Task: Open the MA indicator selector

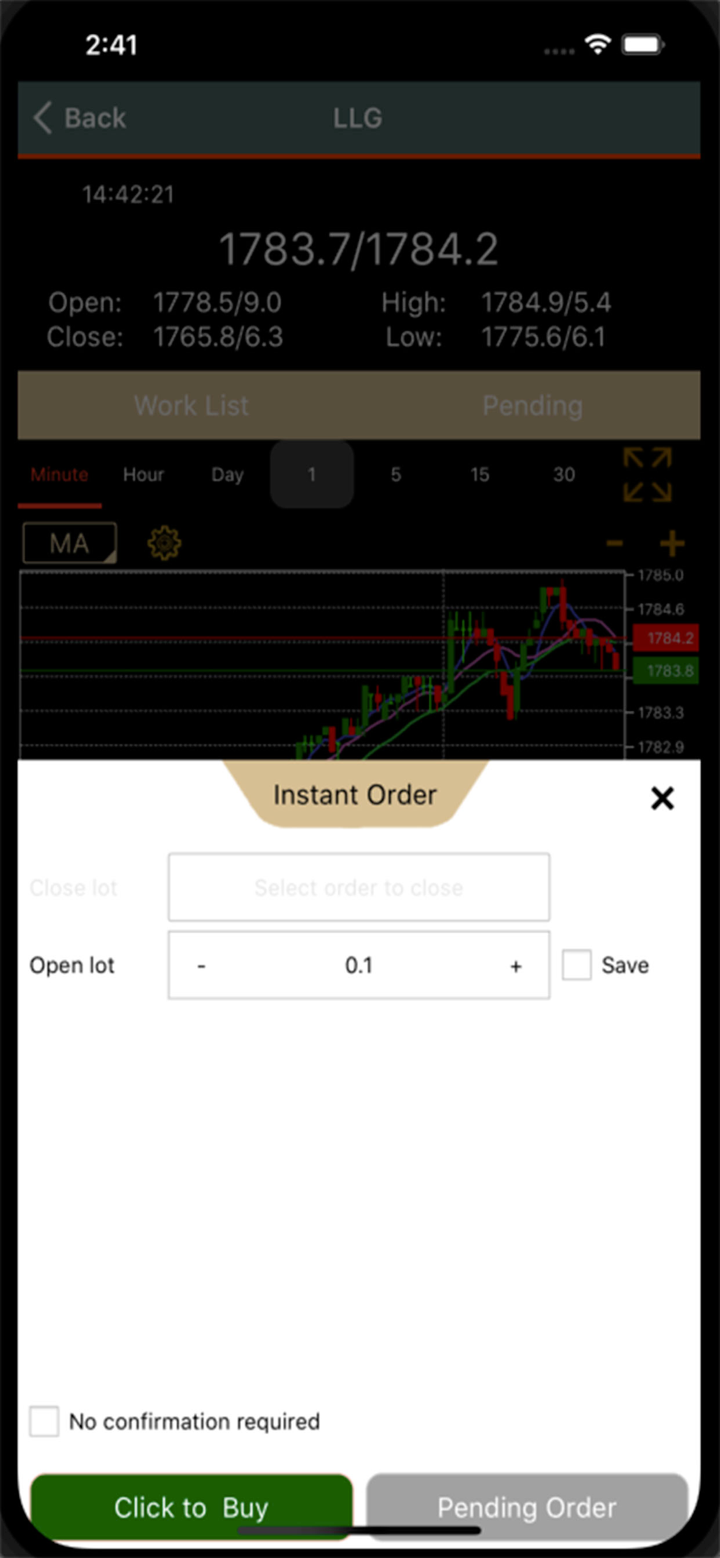Action: (70, 544)
